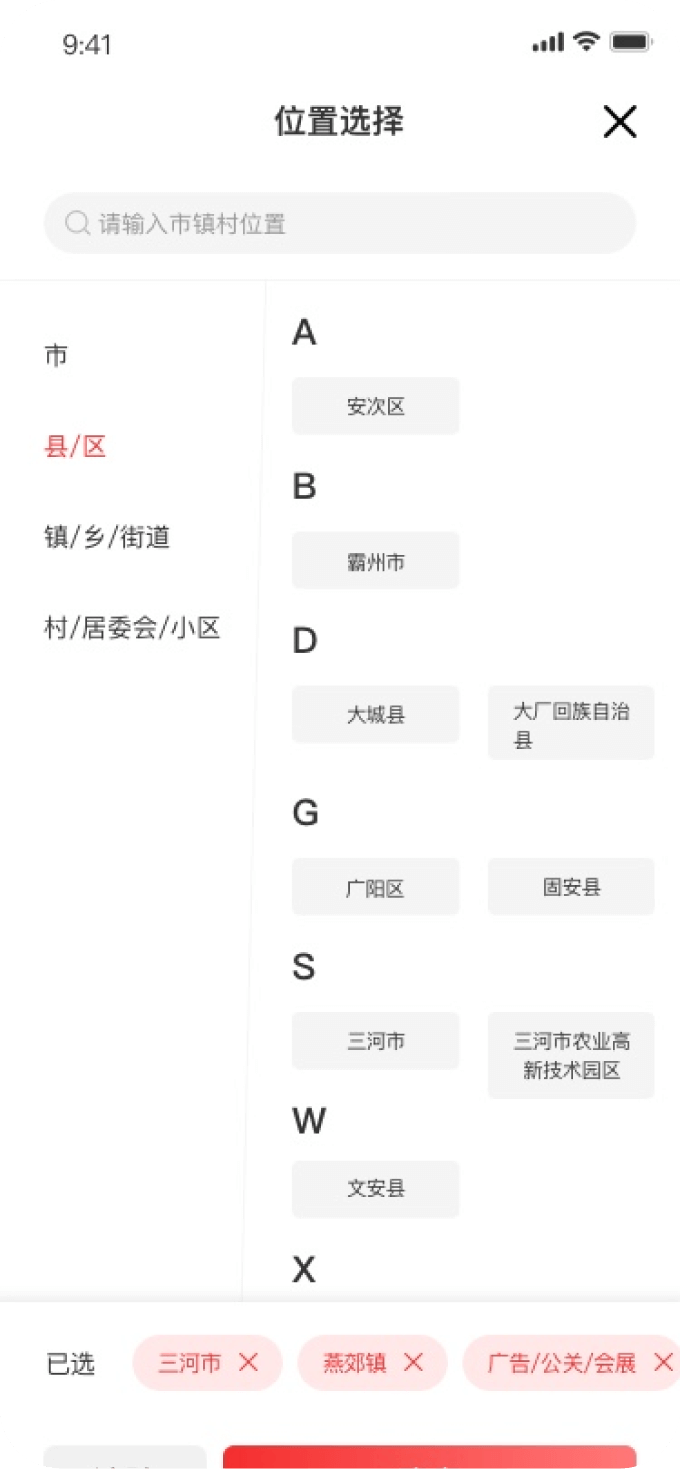
Task: Choose the 三河市 chip under S
Action: click(x=375, y=1041)
